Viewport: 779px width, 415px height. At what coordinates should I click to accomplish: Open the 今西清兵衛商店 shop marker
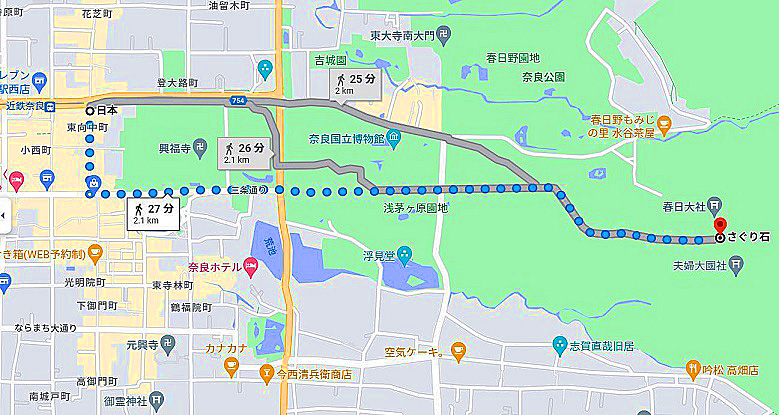265,376
